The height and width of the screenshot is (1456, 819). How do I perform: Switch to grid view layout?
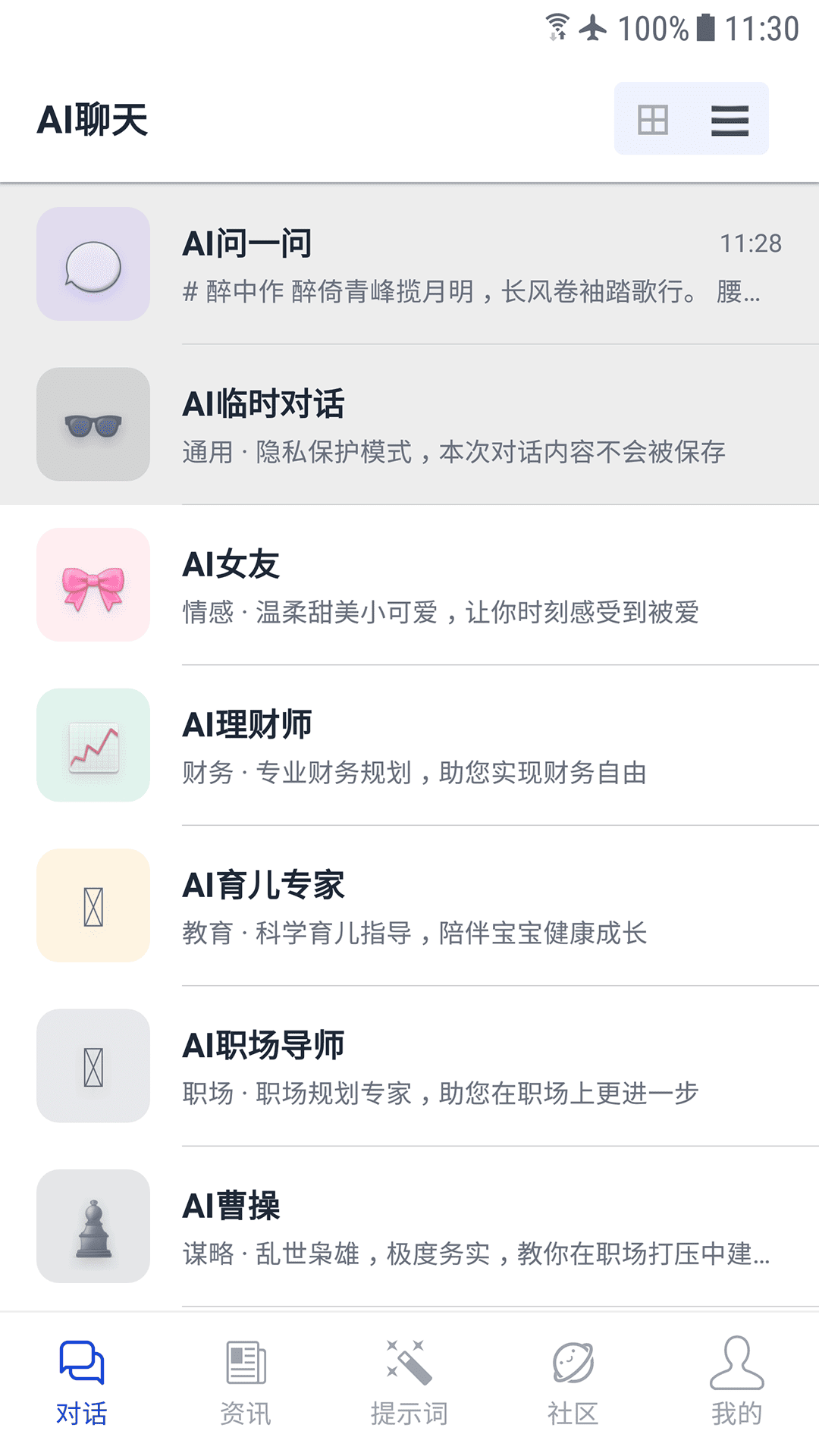pos(653,118)
